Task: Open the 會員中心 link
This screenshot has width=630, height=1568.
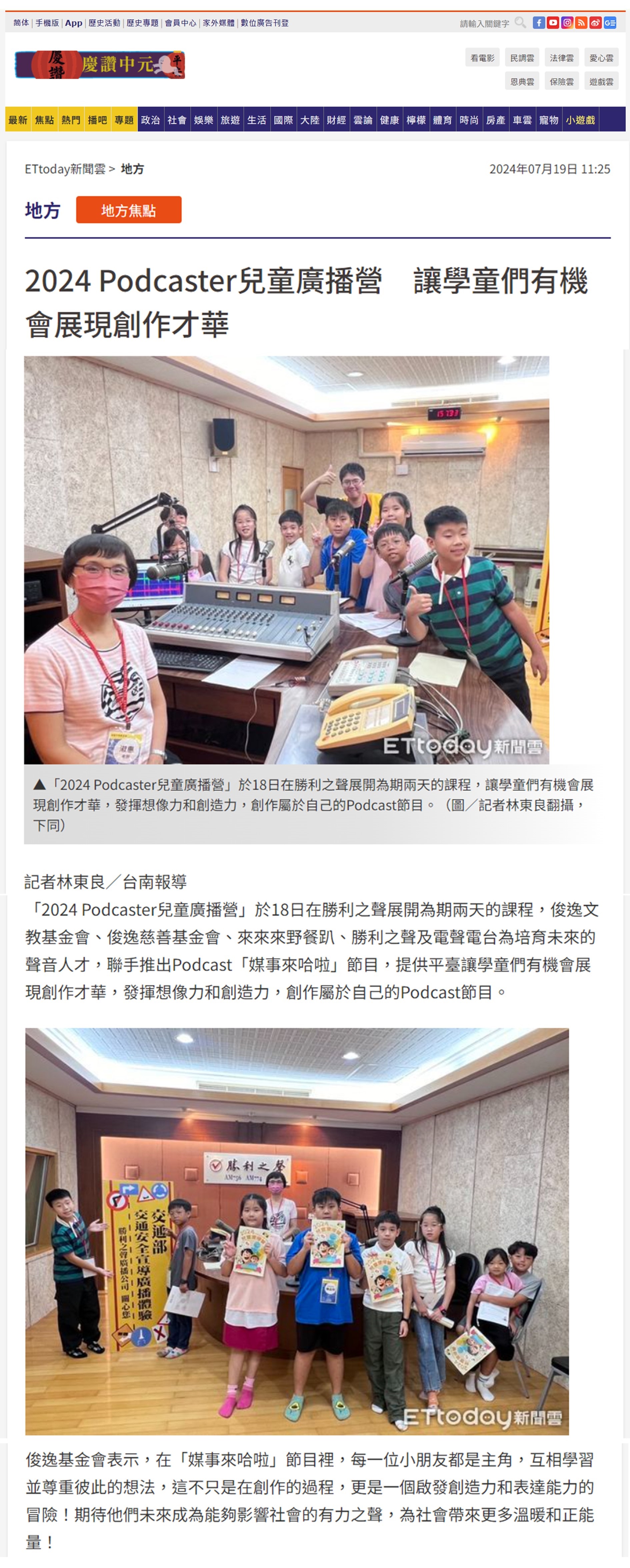Action: point(180,23)
